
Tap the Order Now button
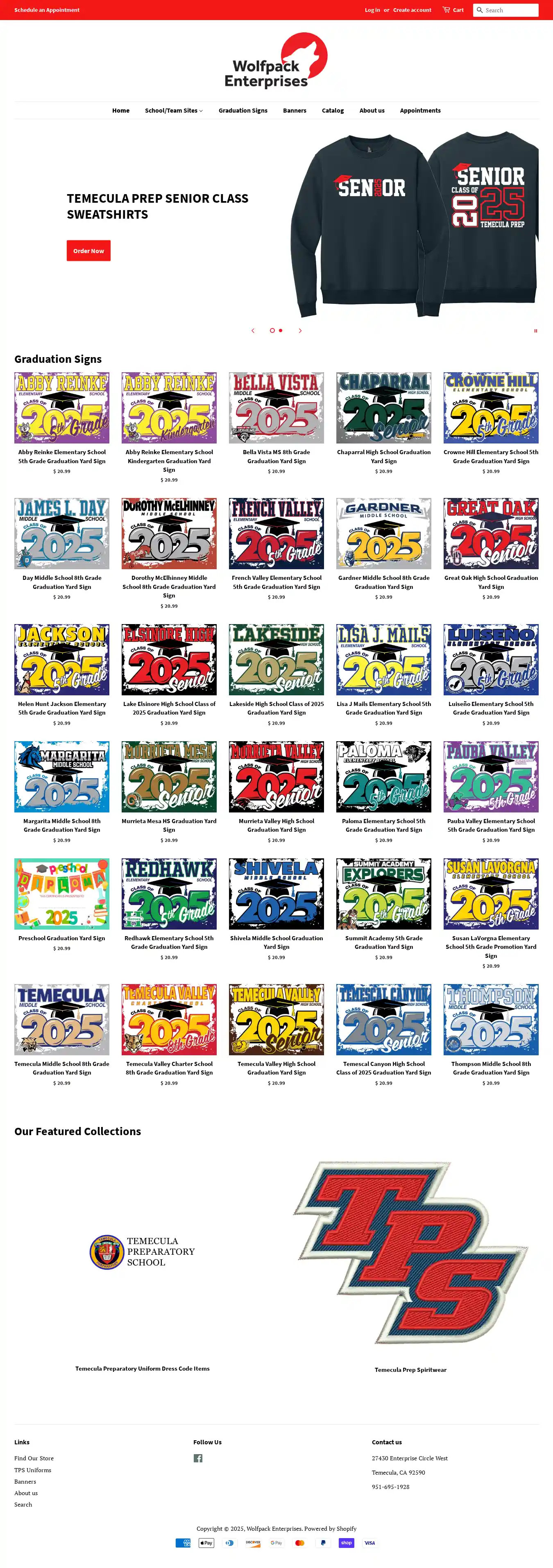[88, 251]
